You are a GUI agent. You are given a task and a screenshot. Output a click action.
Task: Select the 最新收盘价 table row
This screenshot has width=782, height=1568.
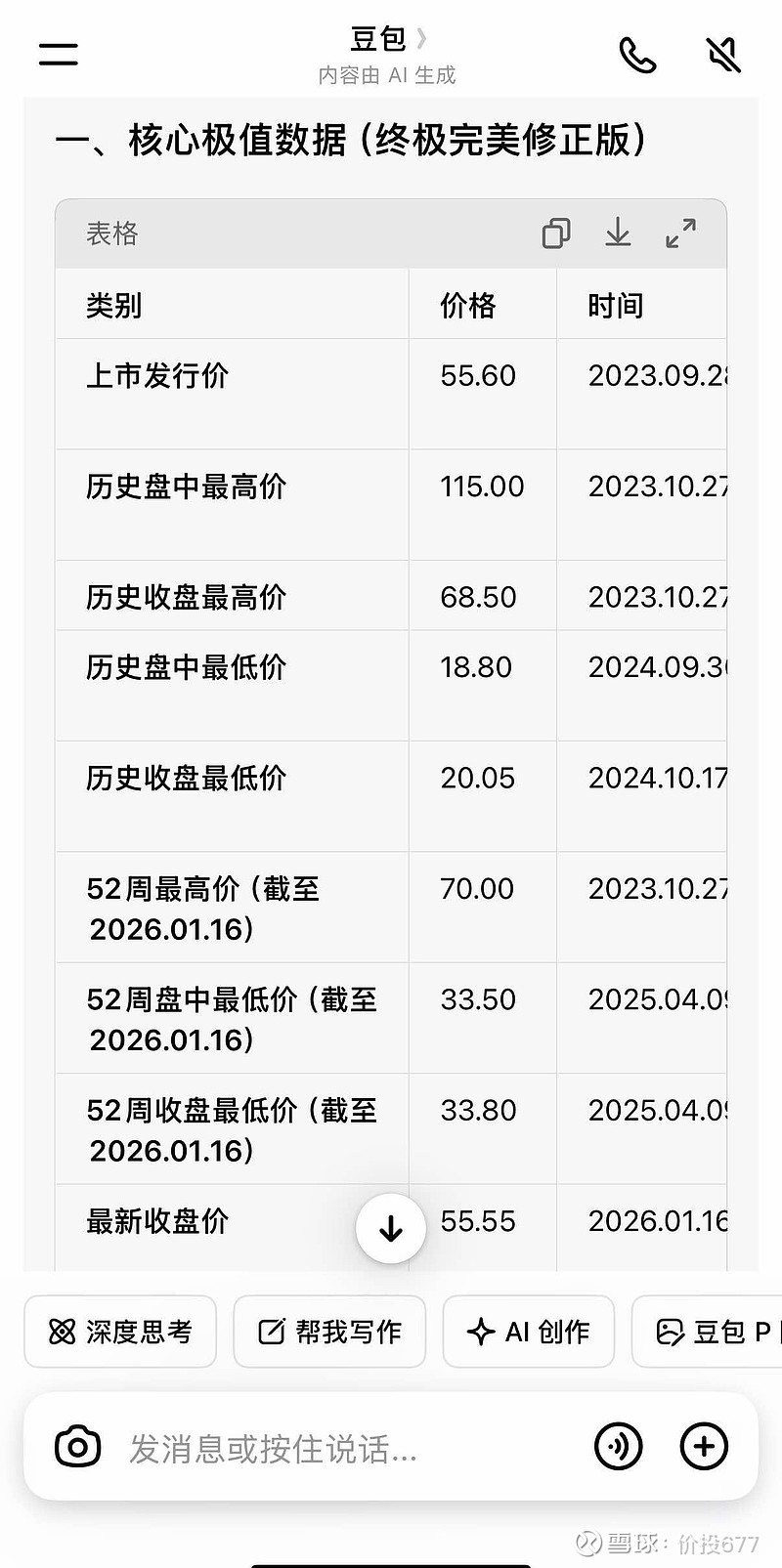coord(156,1221)
